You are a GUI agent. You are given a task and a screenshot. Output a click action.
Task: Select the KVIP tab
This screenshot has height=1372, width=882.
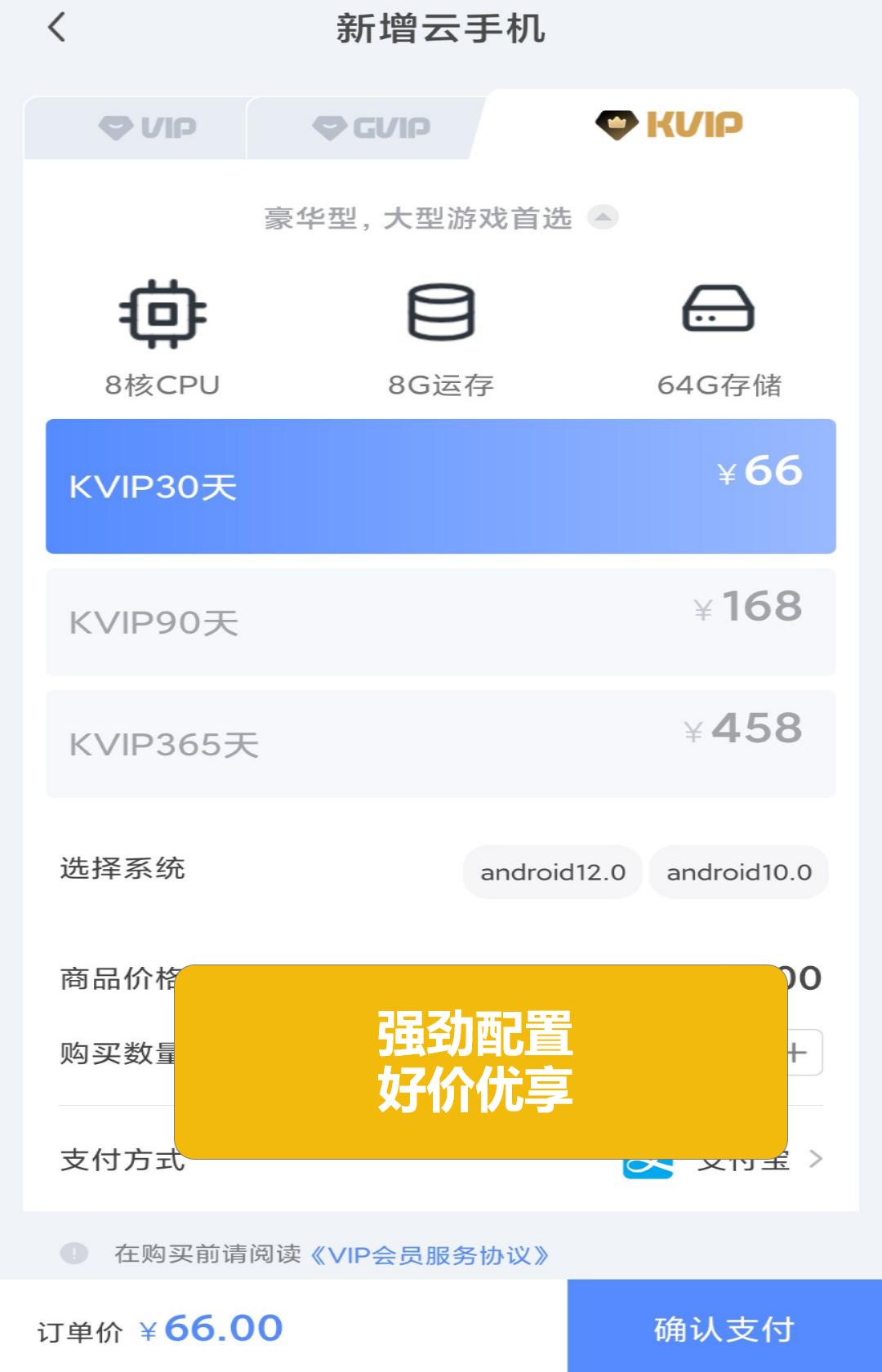coord(669,125)
